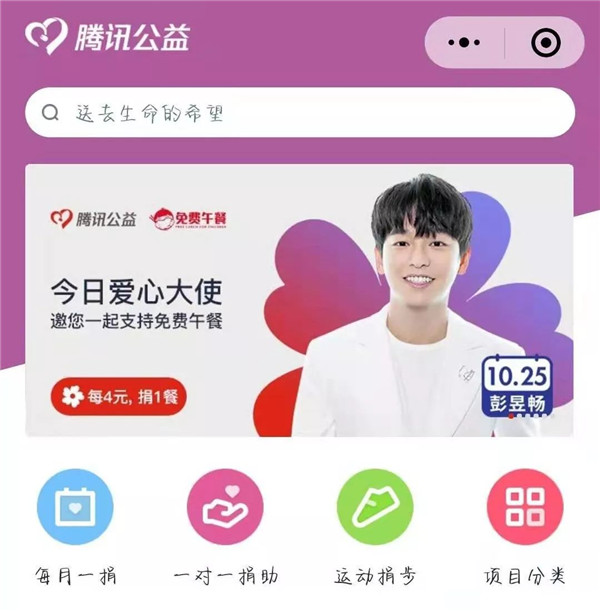Open the mini program more options menu
Viewport: 600px width, 611px height.
[465, 43]
